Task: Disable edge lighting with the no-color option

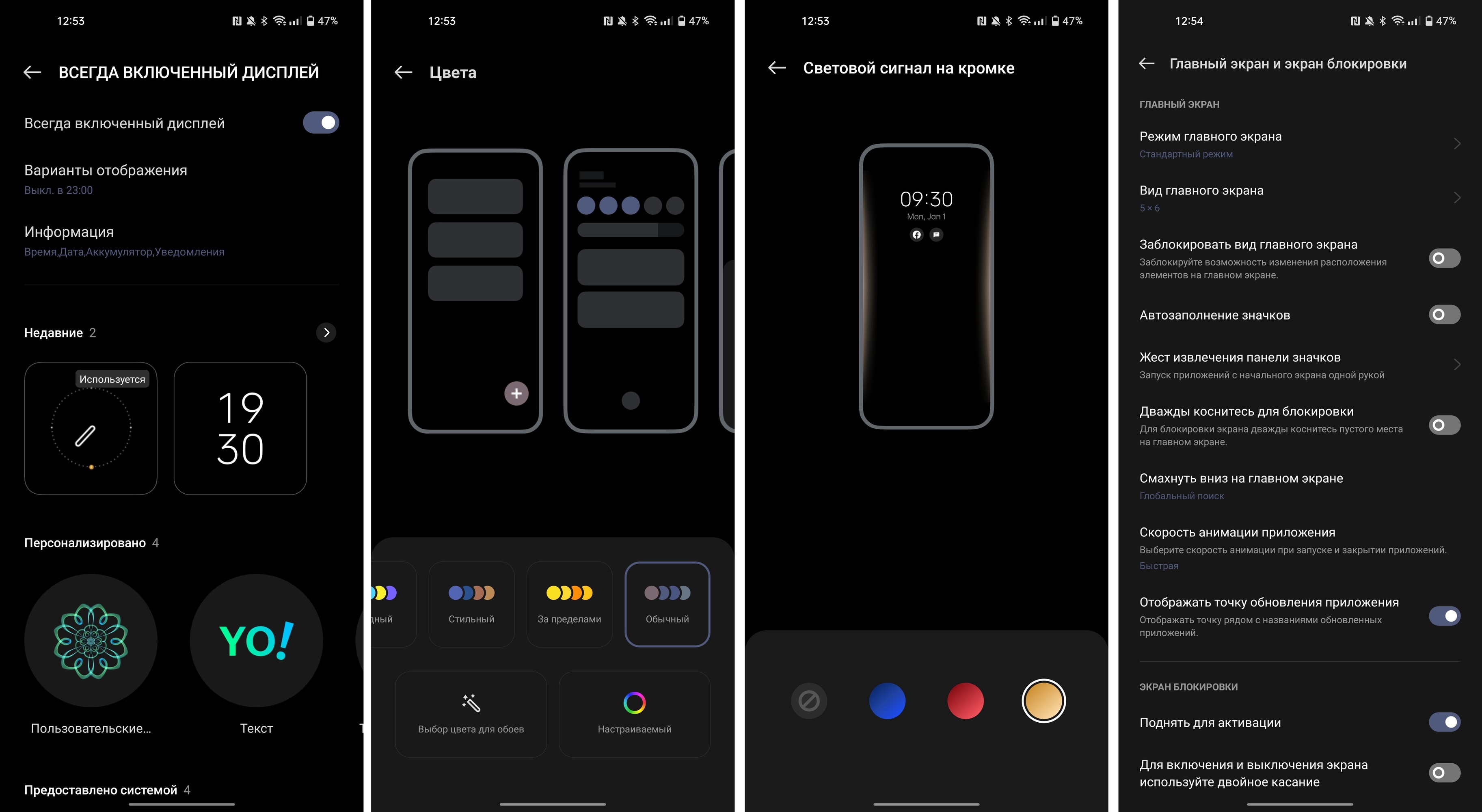Action: [x=809, y=700]
